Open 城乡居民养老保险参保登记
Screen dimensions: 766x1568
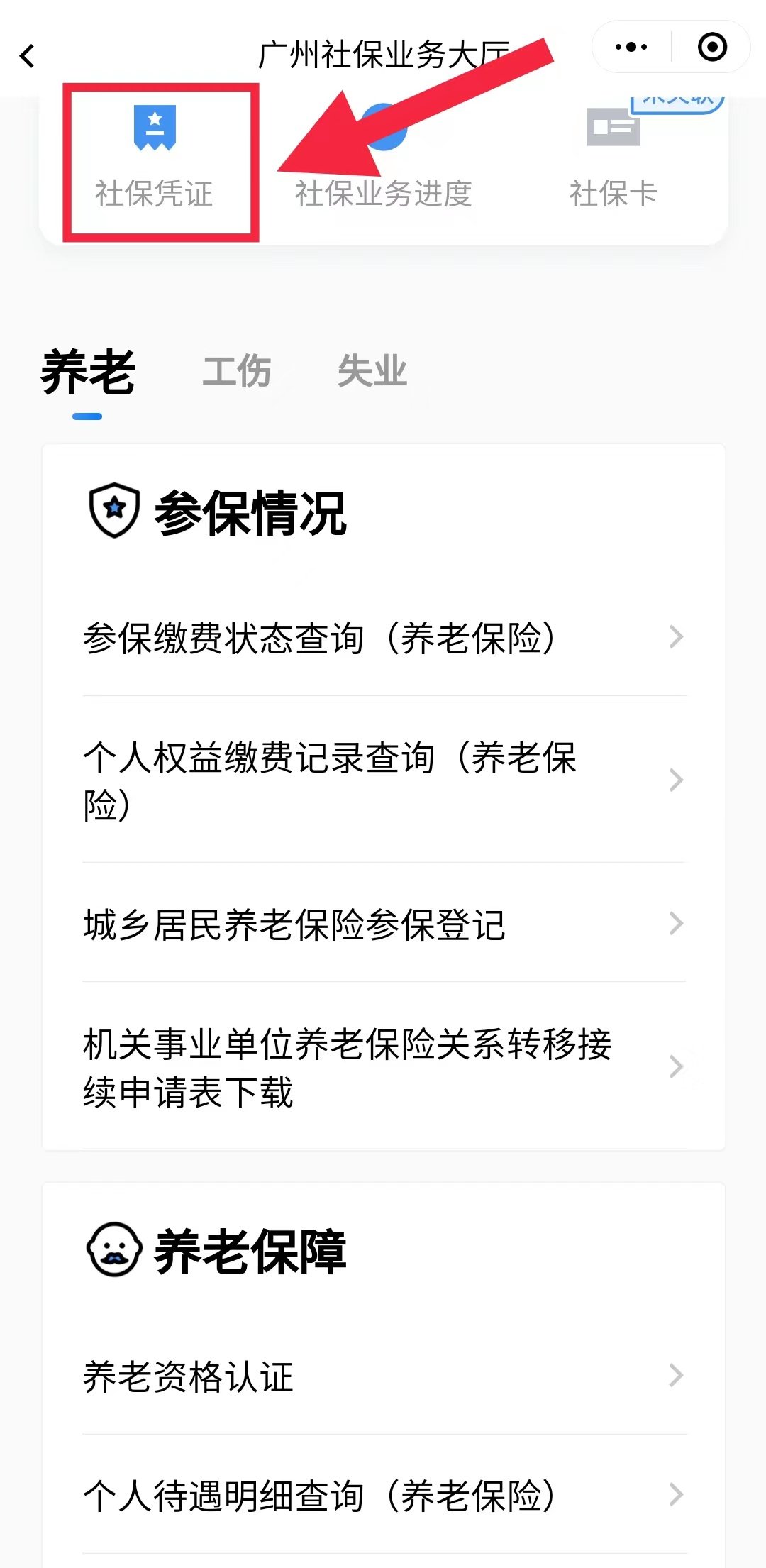pos(383,924)
